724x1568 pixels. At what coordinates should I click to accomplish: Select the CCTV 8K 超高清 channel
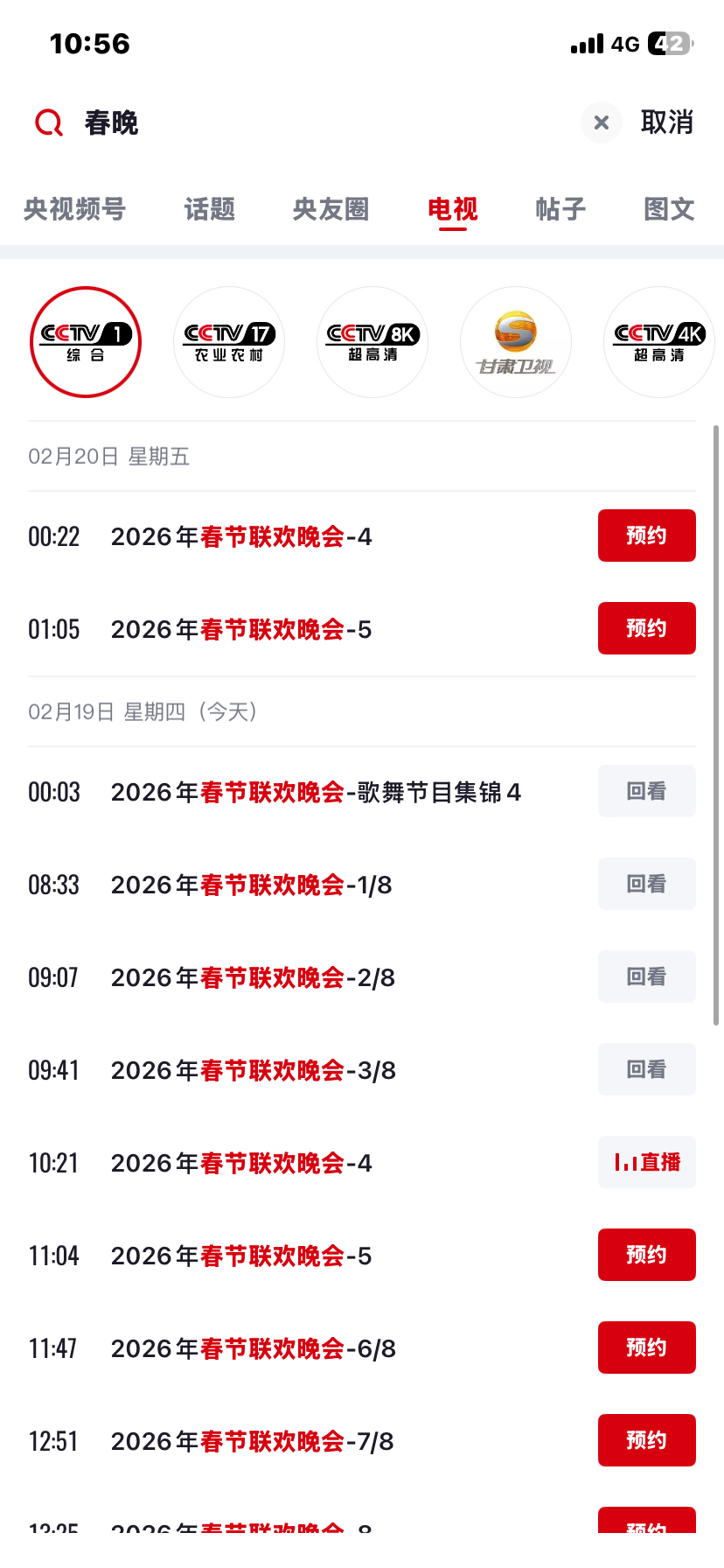coord(372,342)
